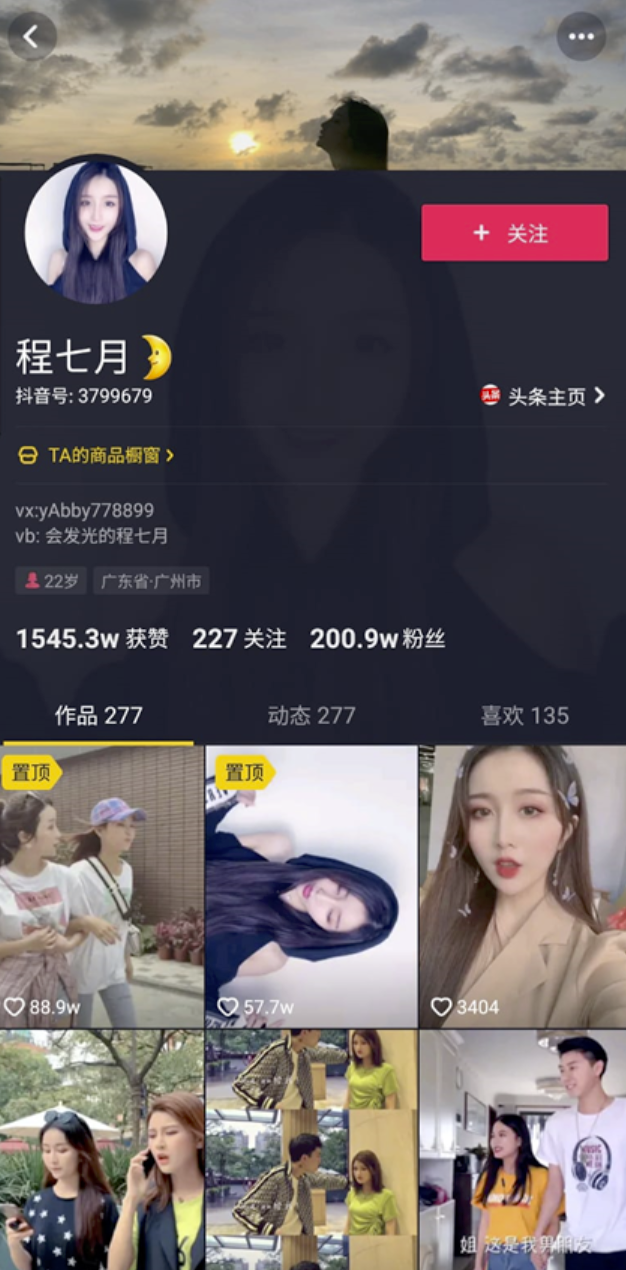The height and width of the screenshot is (1270, 626).
Task: View the 200.9w 粉丝 followers list
Action: tap(377, 639)
